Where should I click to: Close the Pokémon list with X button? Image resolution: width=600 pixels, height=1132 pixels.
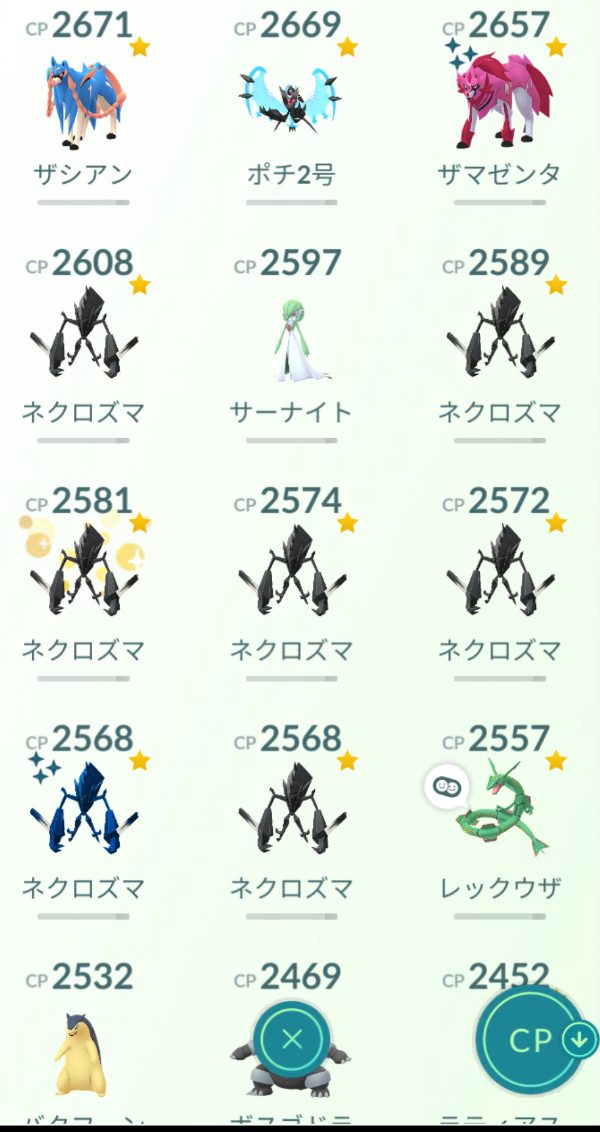(x=291, y=1039)
